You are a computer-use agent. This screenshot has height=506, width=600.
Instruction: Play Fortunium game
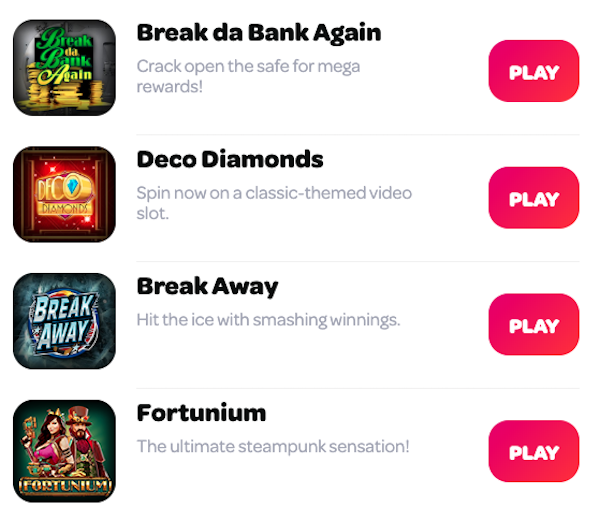coord(533,452)
